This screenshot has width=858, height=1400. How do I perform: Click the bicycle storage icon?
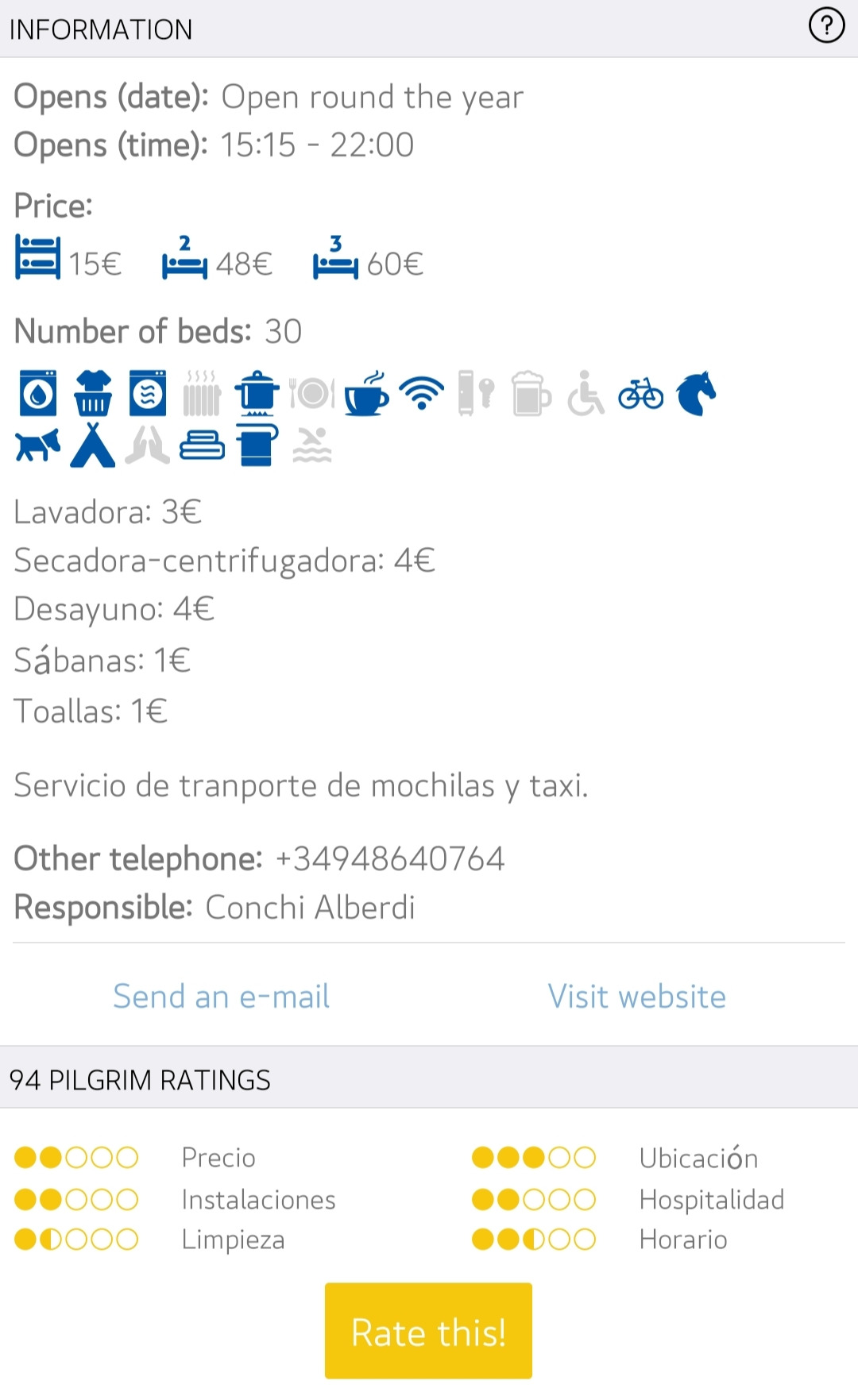642,393
